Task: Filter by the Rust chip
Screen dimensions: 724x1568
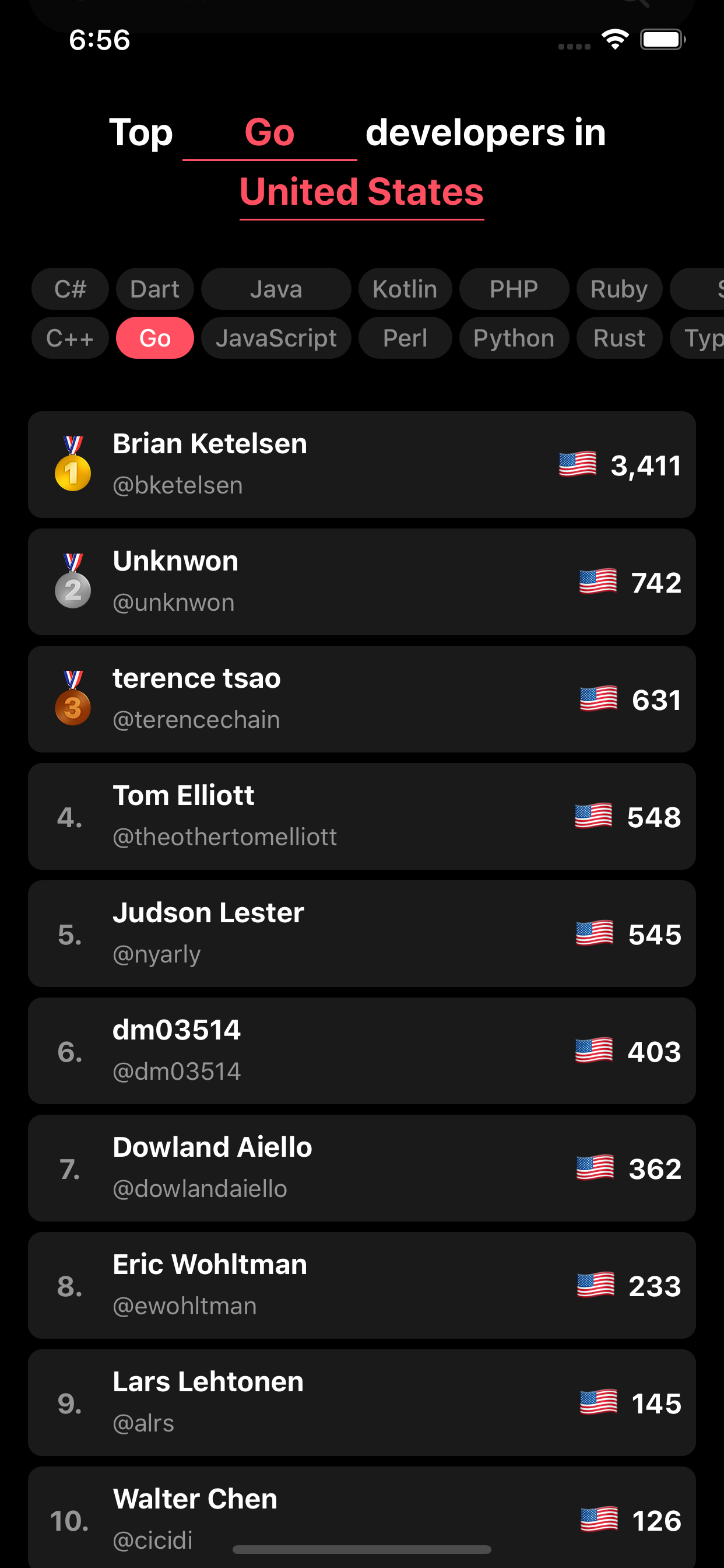Action: [618, 338]
